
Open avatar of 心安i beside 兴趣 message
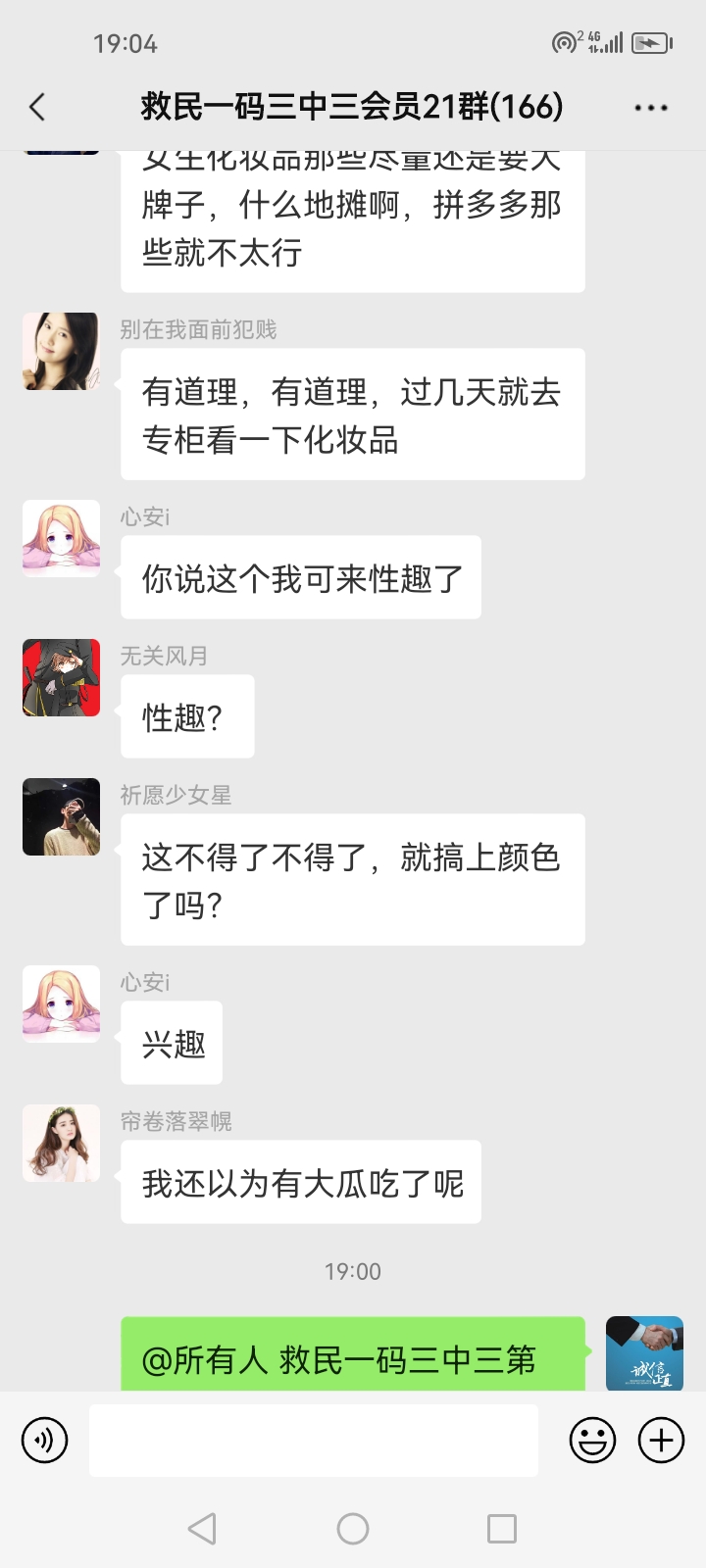[x=61, y=1004]
